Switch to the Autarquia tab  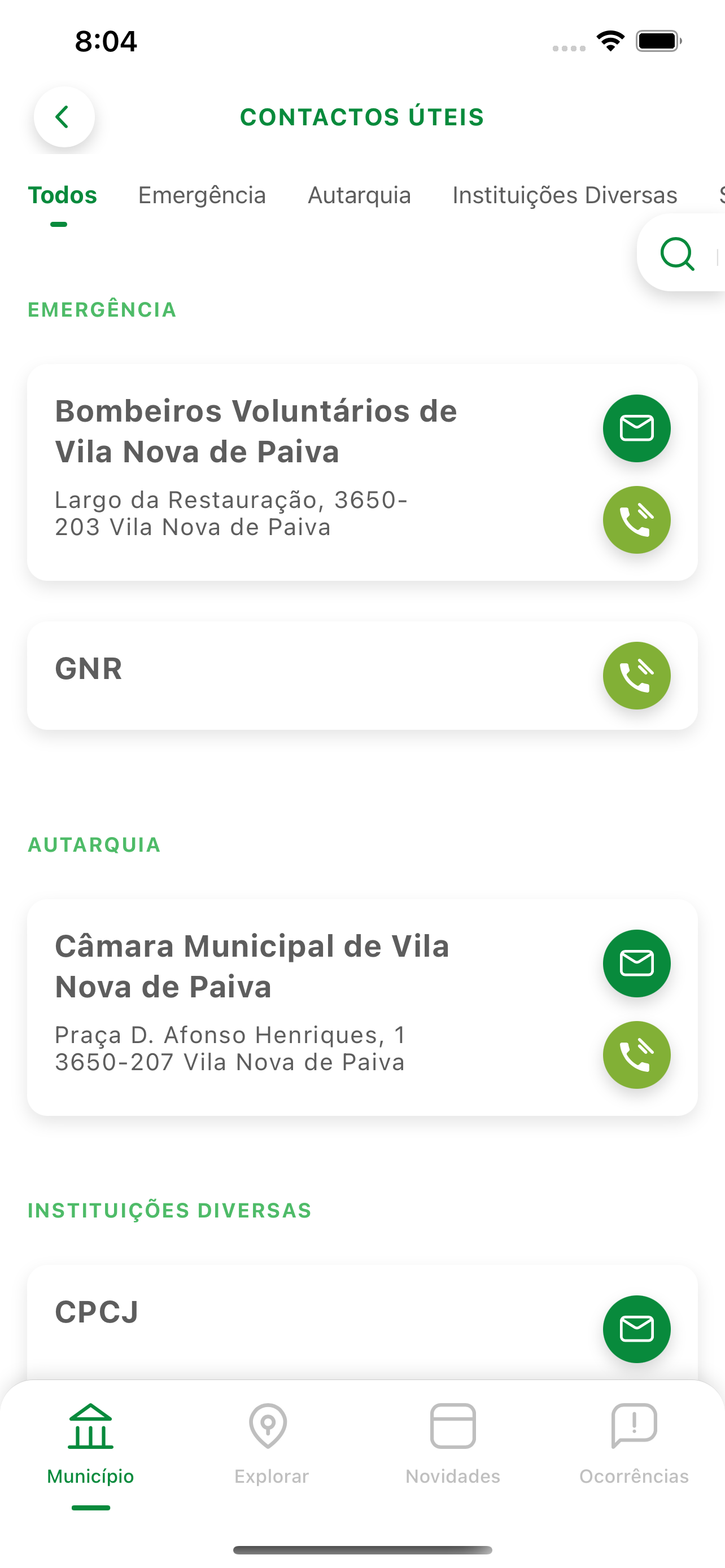tap(359, 195)
